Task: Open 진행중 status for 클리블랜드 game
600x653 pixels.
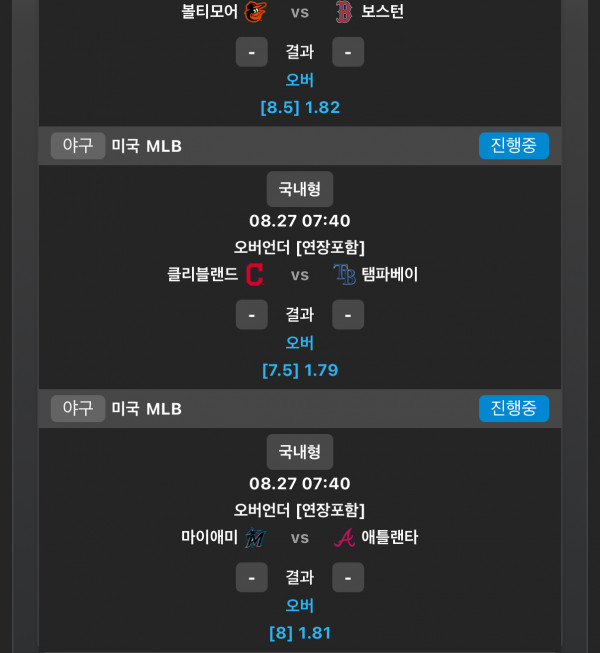Action: (x=513, y=146)
